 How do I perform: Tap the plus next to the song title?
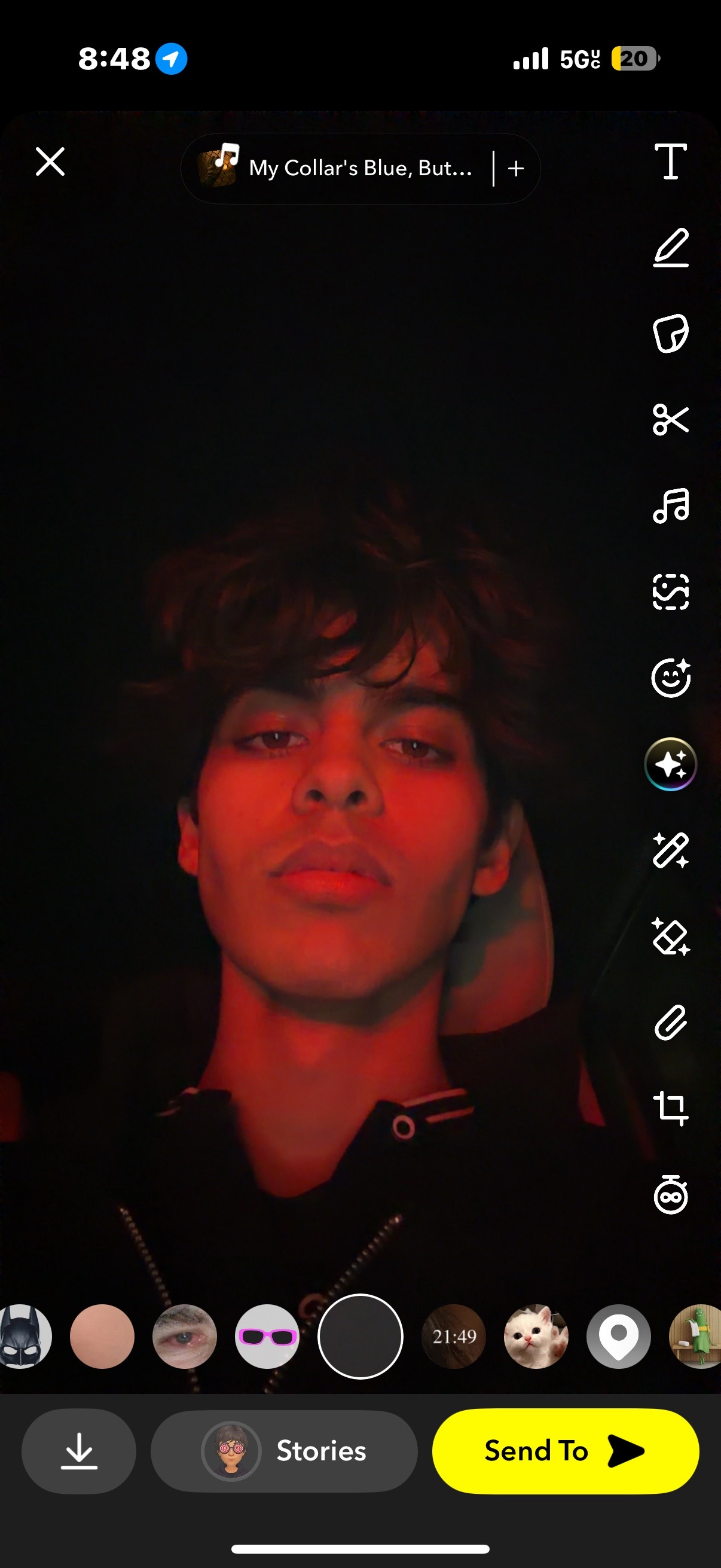[516, 169]
